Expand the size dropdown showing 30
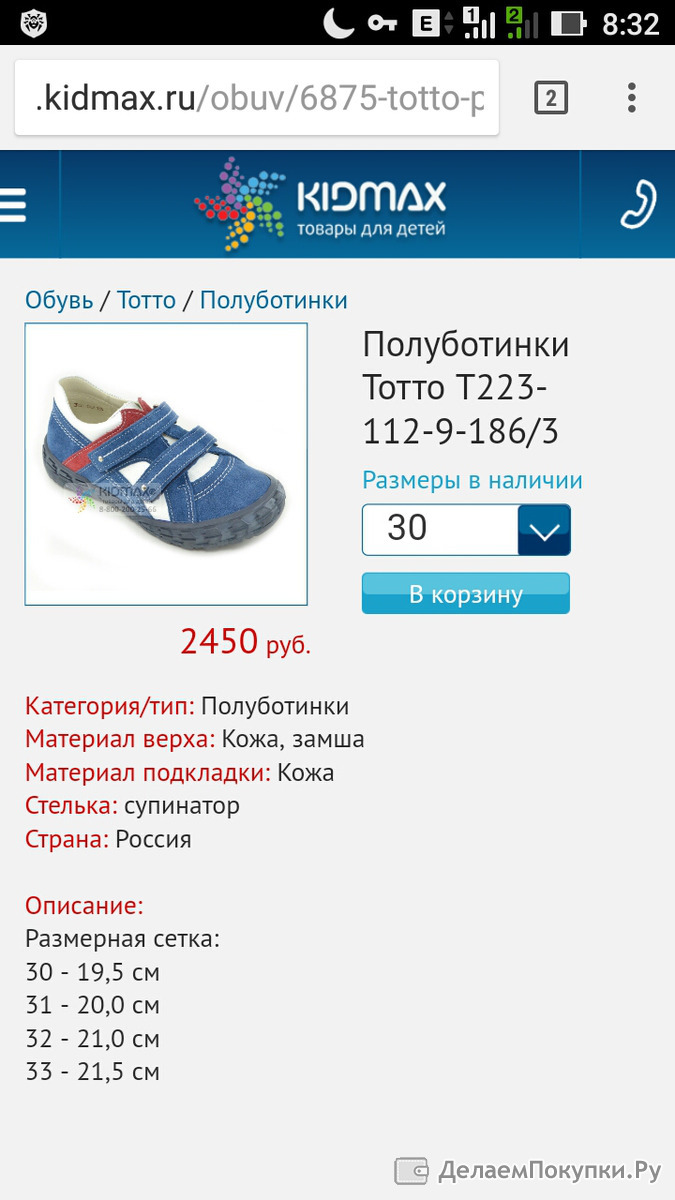This screenshot has height=1200, width=675. [x=466, y=529]
